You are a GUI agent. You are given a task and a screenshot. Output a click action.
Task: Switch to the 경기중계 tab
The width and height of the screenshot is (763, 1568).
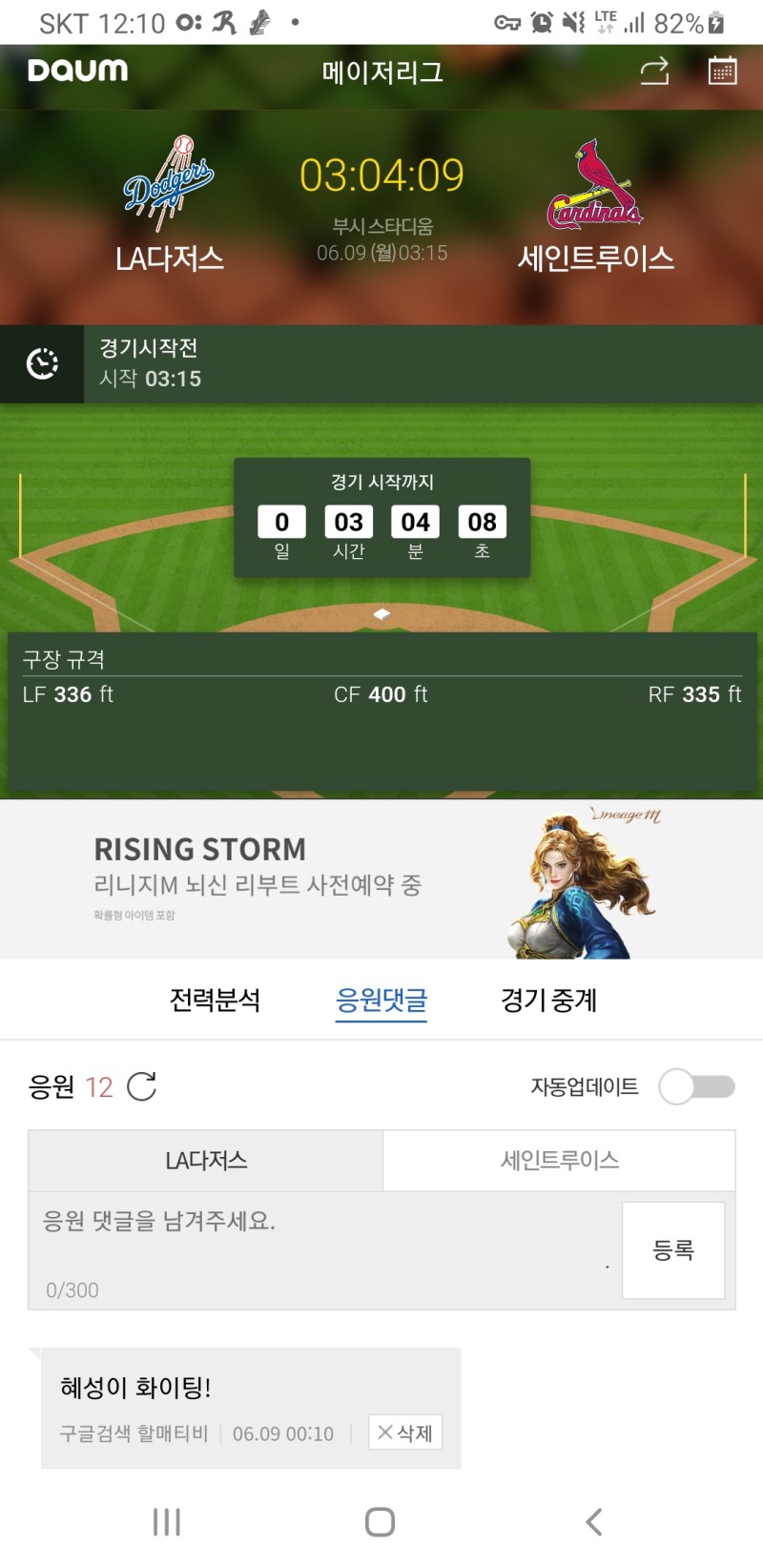click(548, 1000)
